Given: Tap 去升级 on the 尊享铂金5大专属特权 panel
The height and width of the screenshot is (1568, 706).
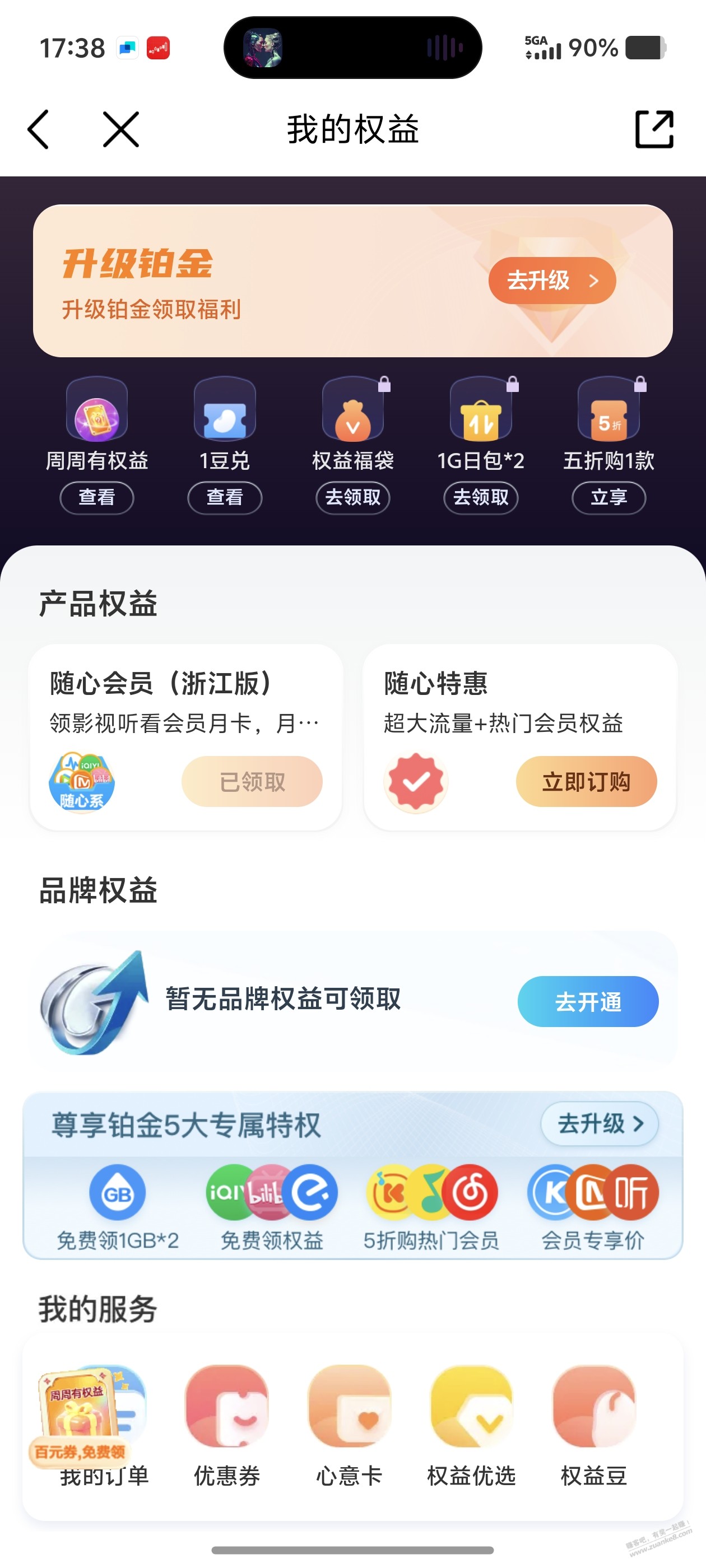Looking at the screenshot, I should click(x=600, y=1124).
